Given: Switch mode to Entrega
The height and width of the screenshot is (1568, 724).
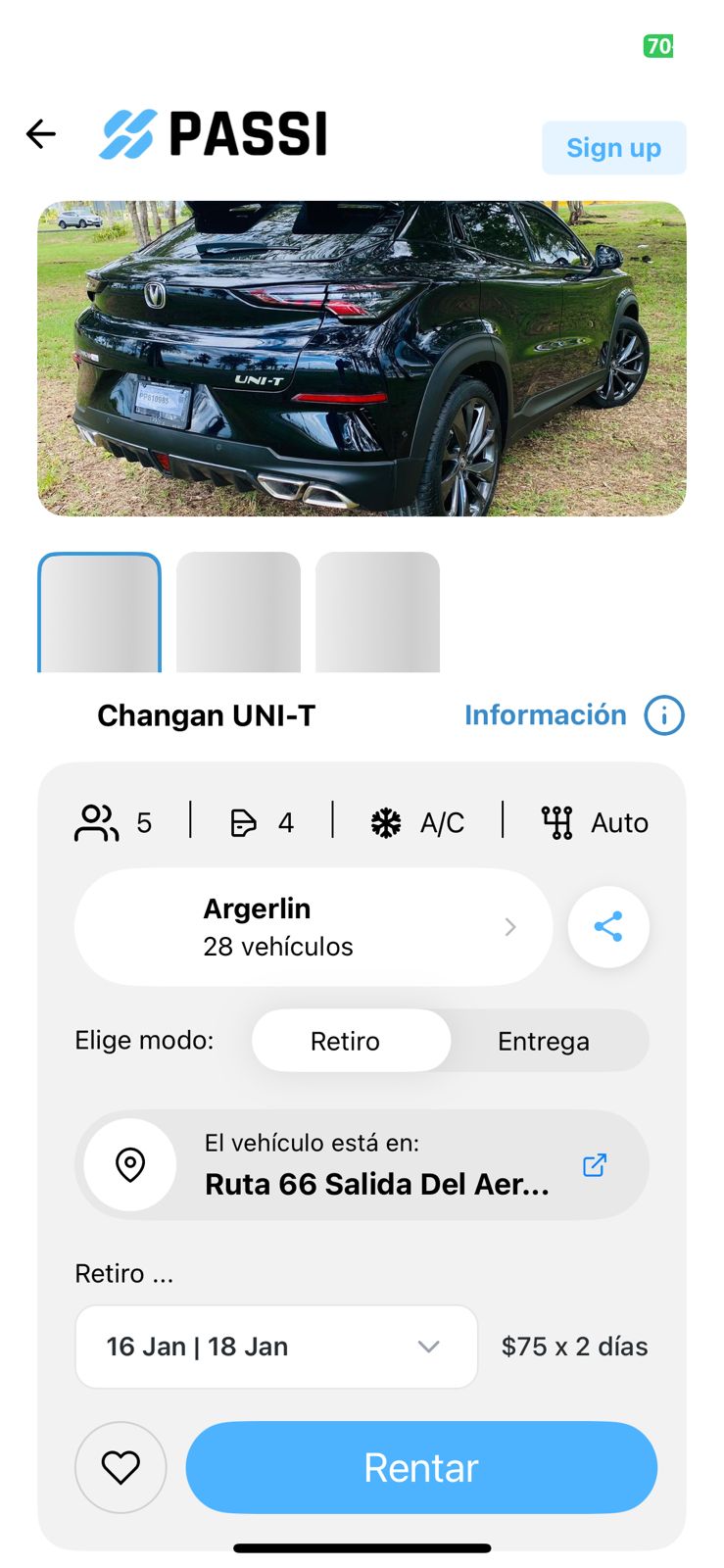Looking at the screenshot, I should (x=544, y=1041).
